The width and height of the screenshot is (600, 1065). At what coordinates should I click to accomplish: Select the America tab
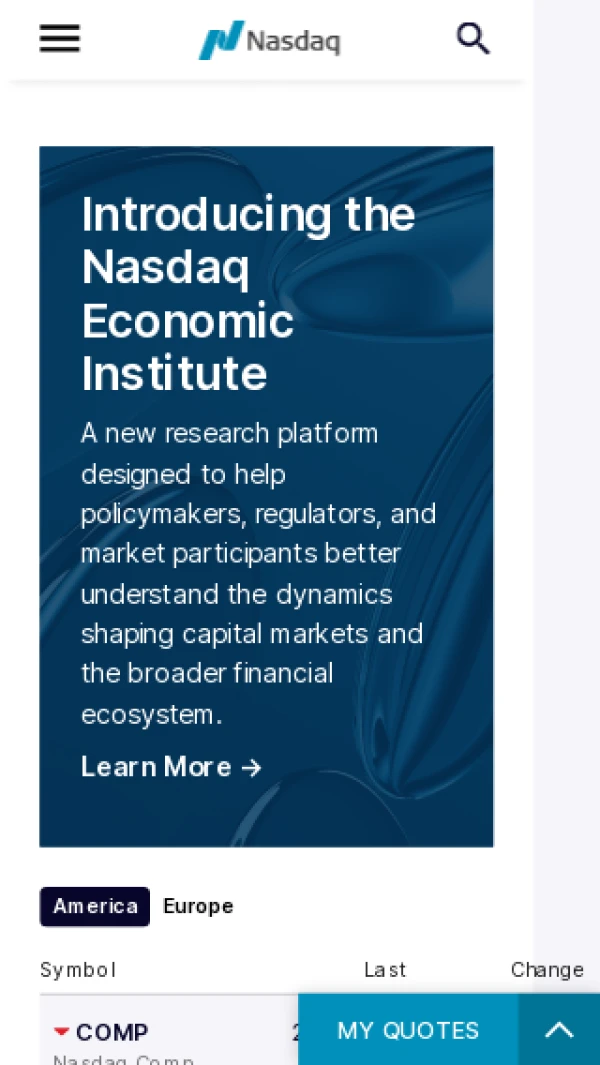[x=95, y=906]
